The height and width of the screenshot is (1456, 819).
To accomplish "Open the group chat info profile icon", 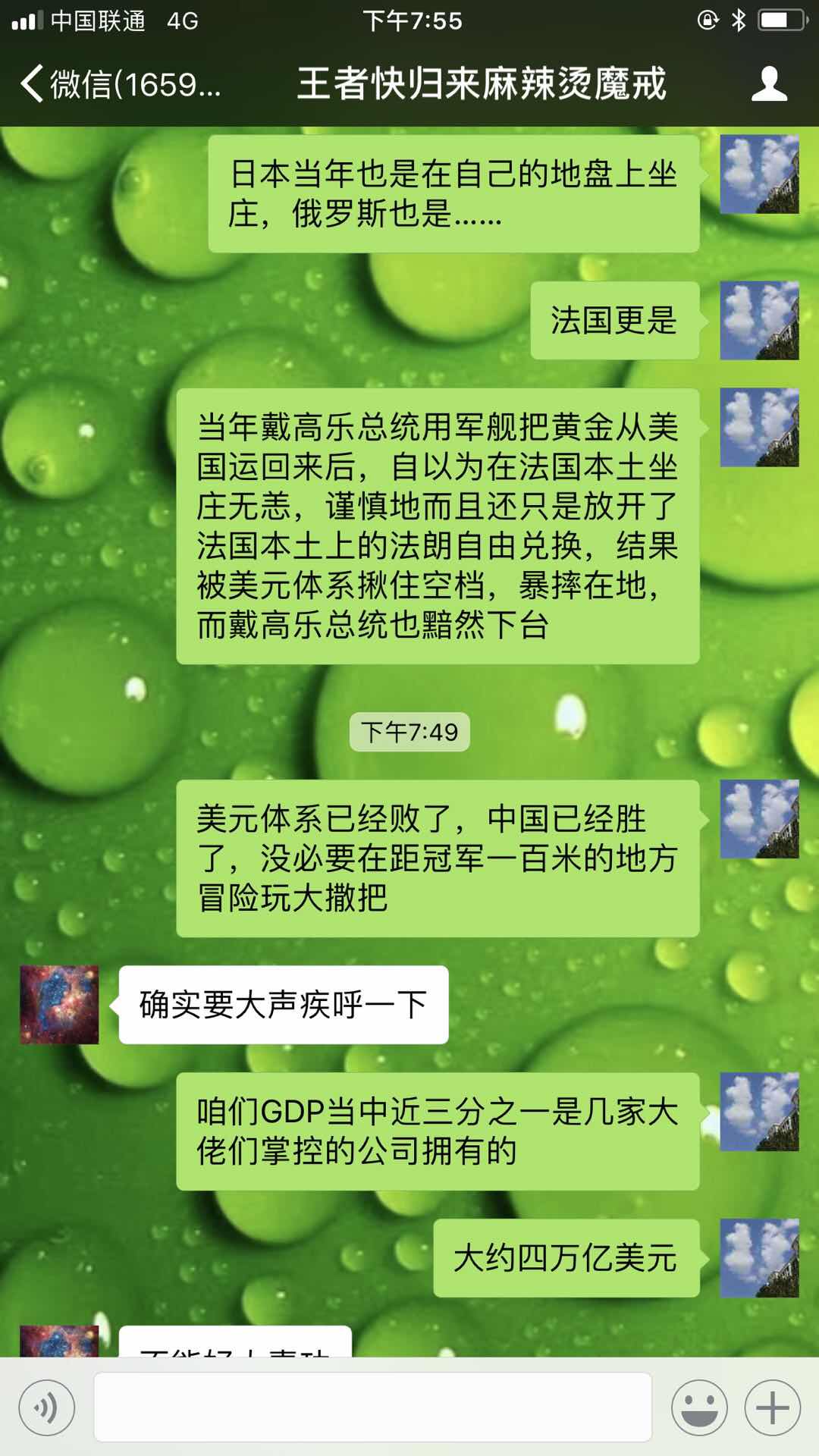I will pyautogui.click(x=769, y=83).
